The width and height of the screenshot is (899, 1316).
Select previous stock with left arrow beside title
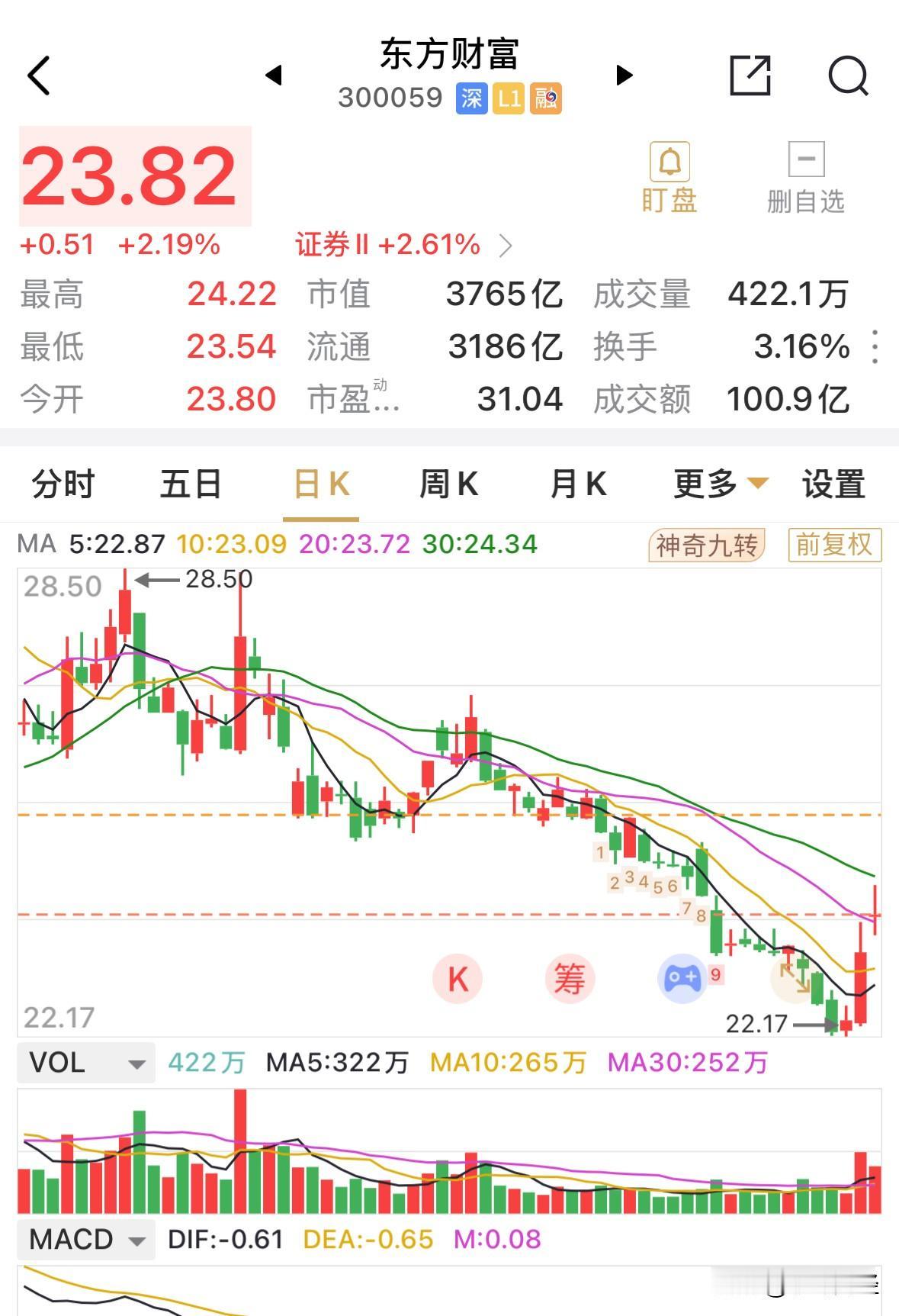(x=276, y=76)
